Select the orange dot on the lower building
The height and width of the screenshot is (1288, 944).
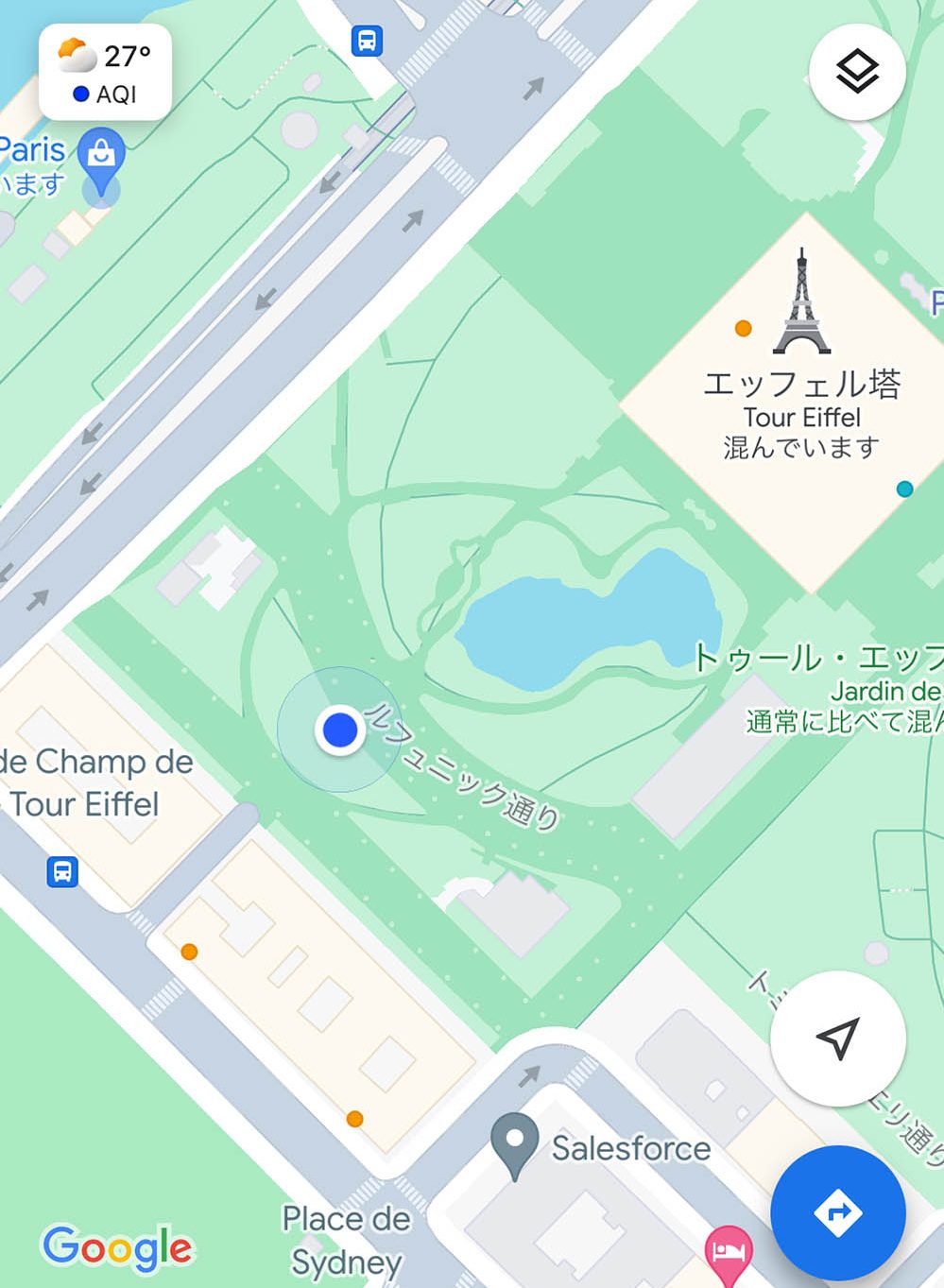click(354, 1119)
